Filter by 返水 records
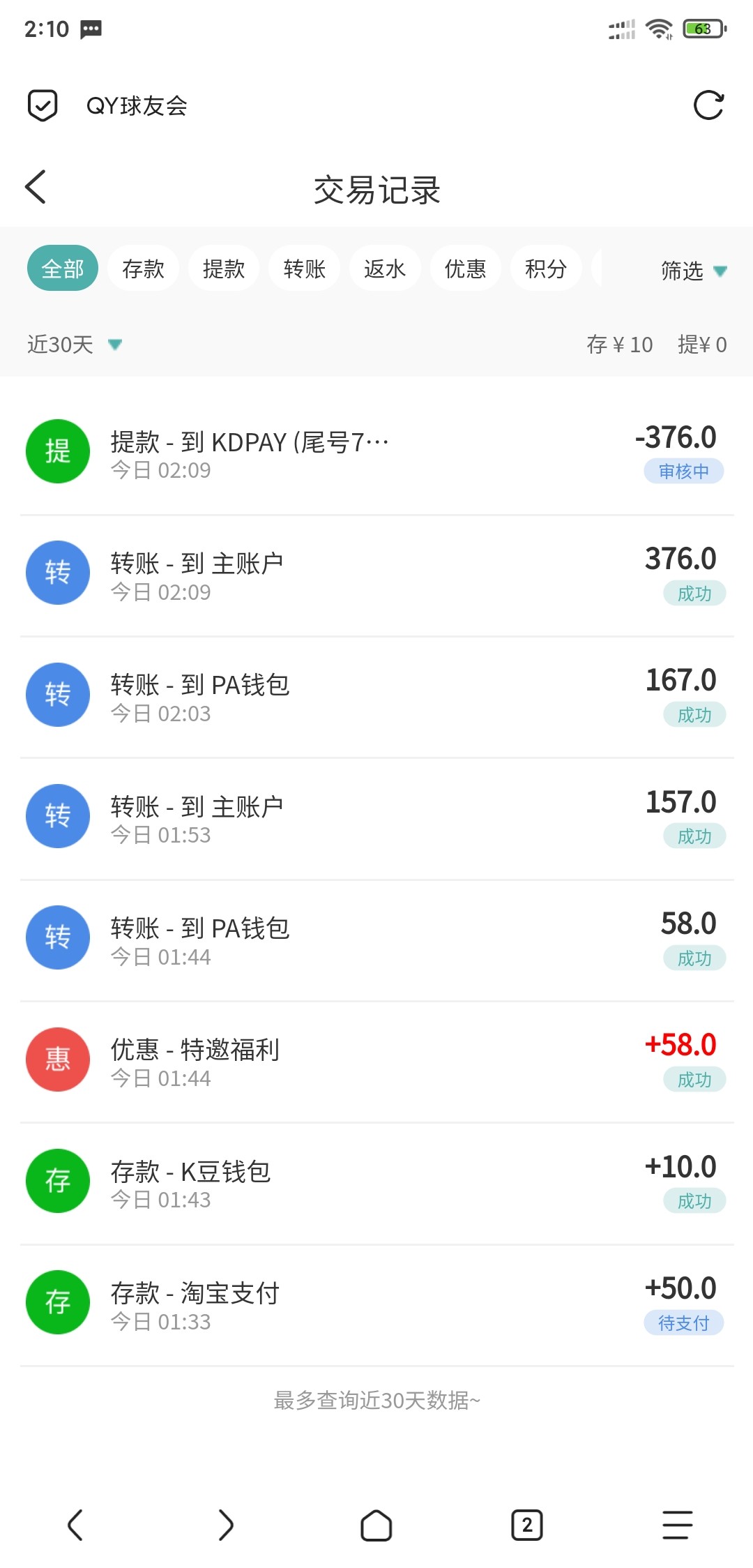 [385, 269]
